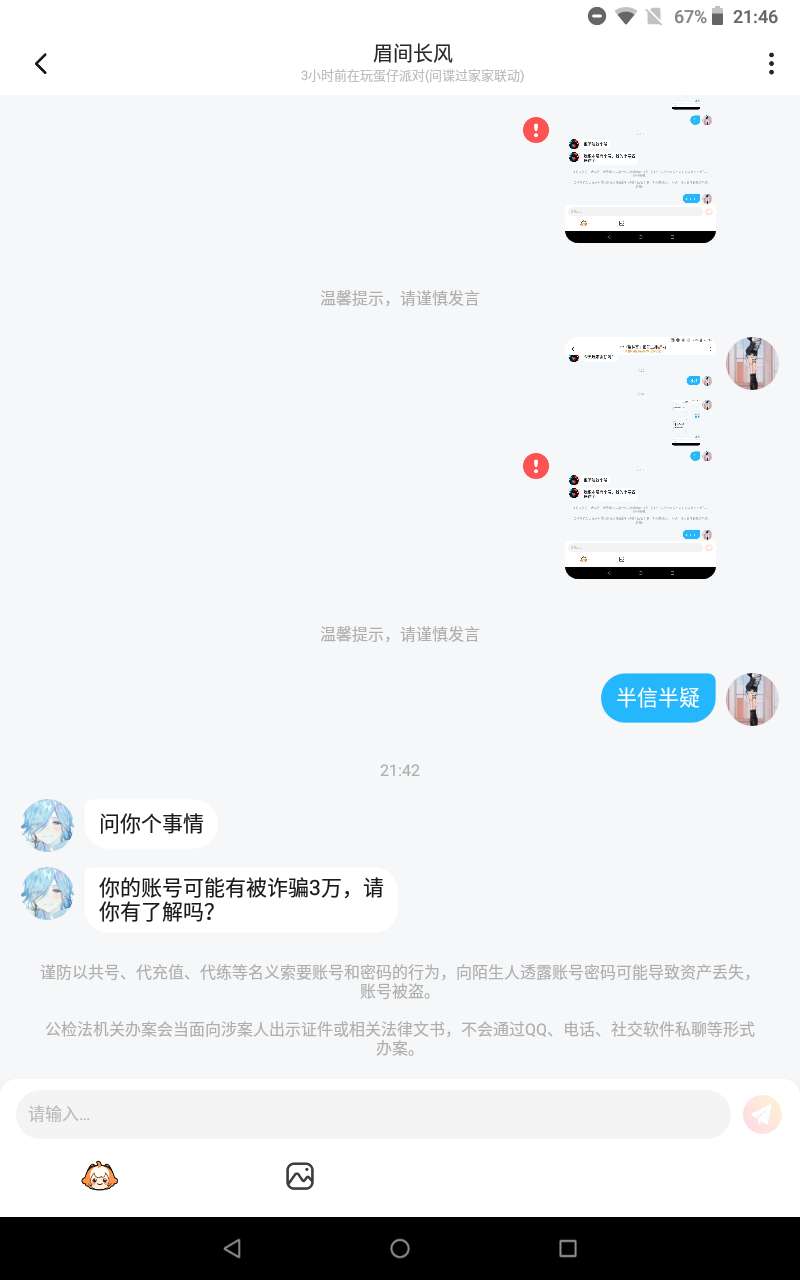Tap my avatar beside 半信半疑 bubble
Screen dimensions: 800x1280
click(752, 699)
